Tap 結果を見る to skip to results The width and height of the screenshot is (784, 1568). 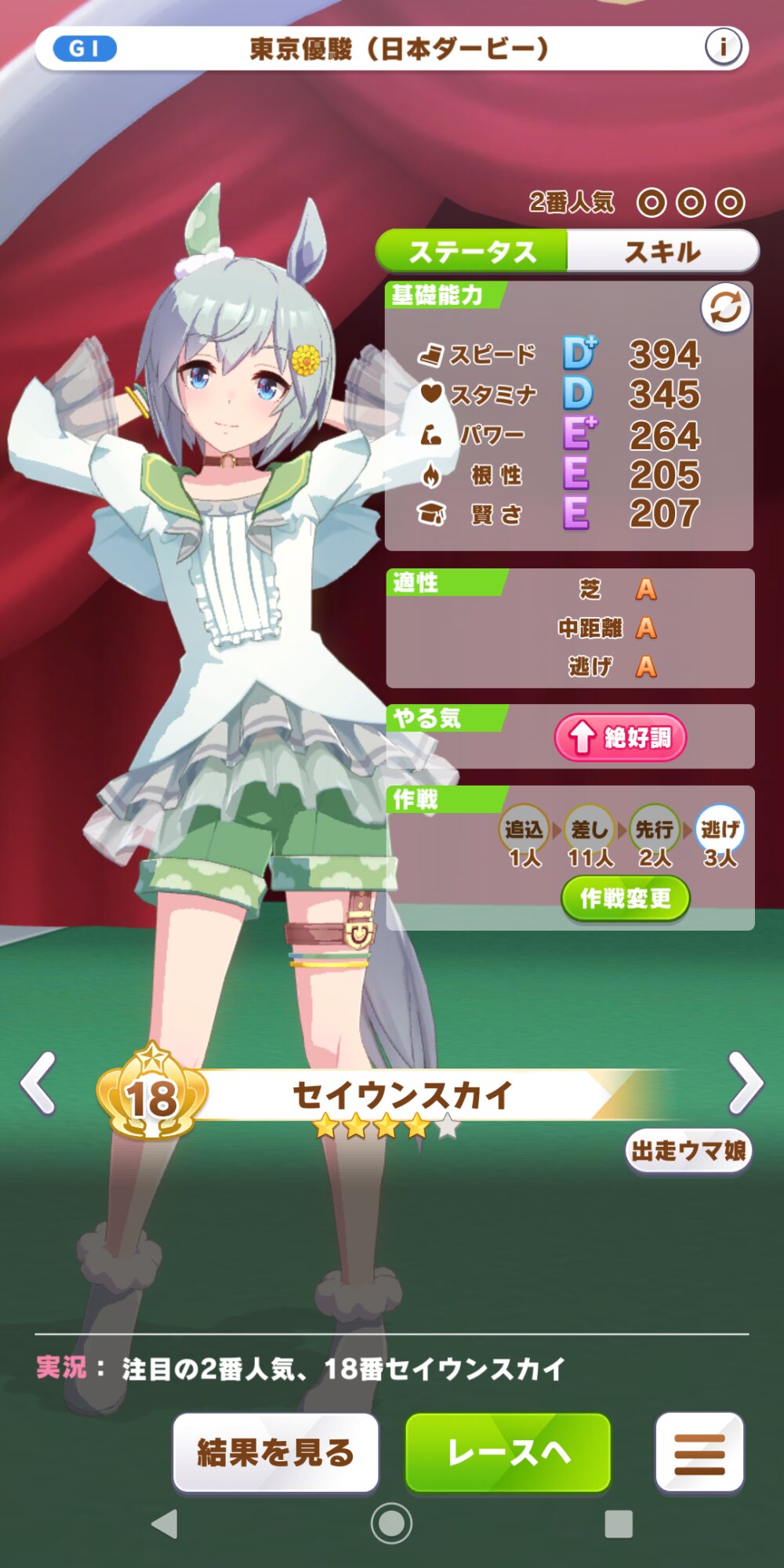pyautogui.click(x=276, y=1453)
